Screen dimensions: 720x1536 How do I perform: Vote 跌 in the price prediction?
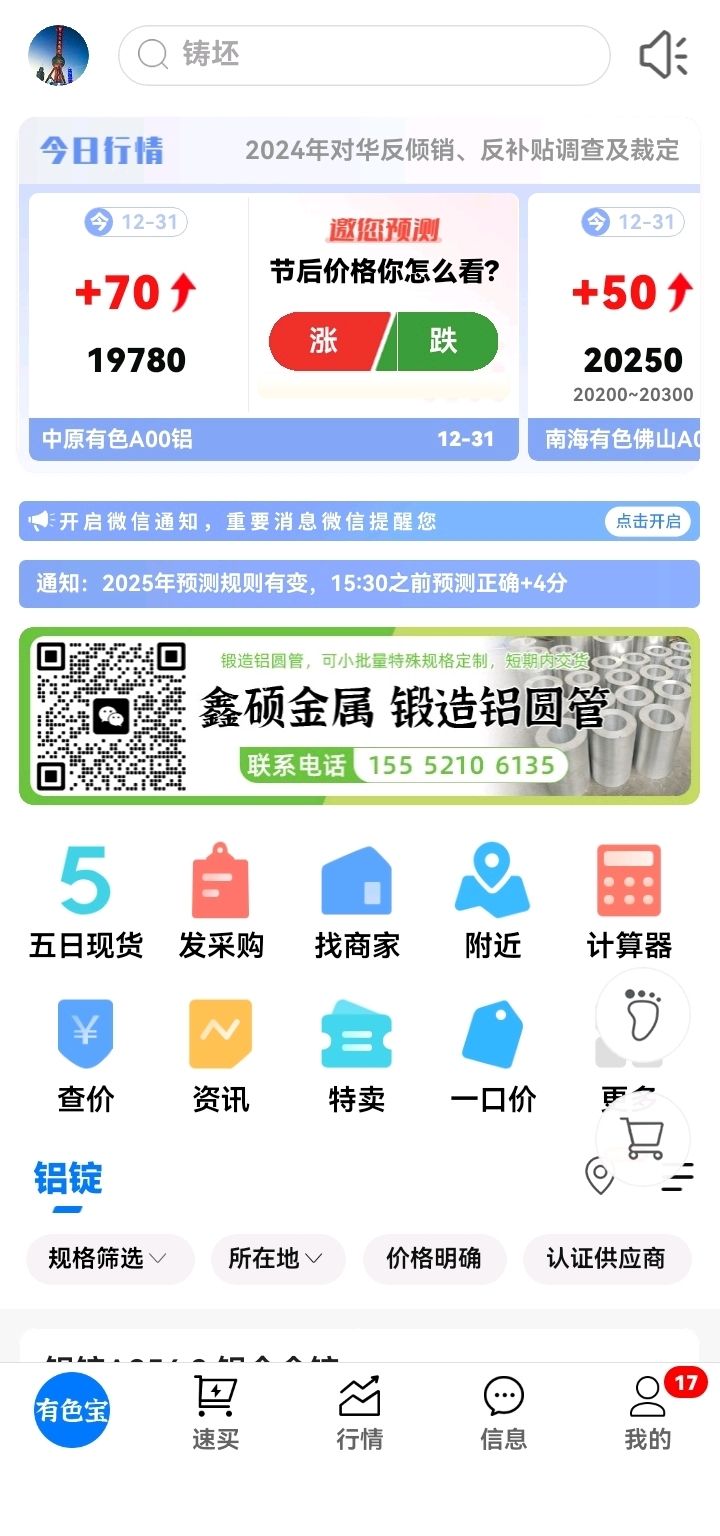pos(443,341)
